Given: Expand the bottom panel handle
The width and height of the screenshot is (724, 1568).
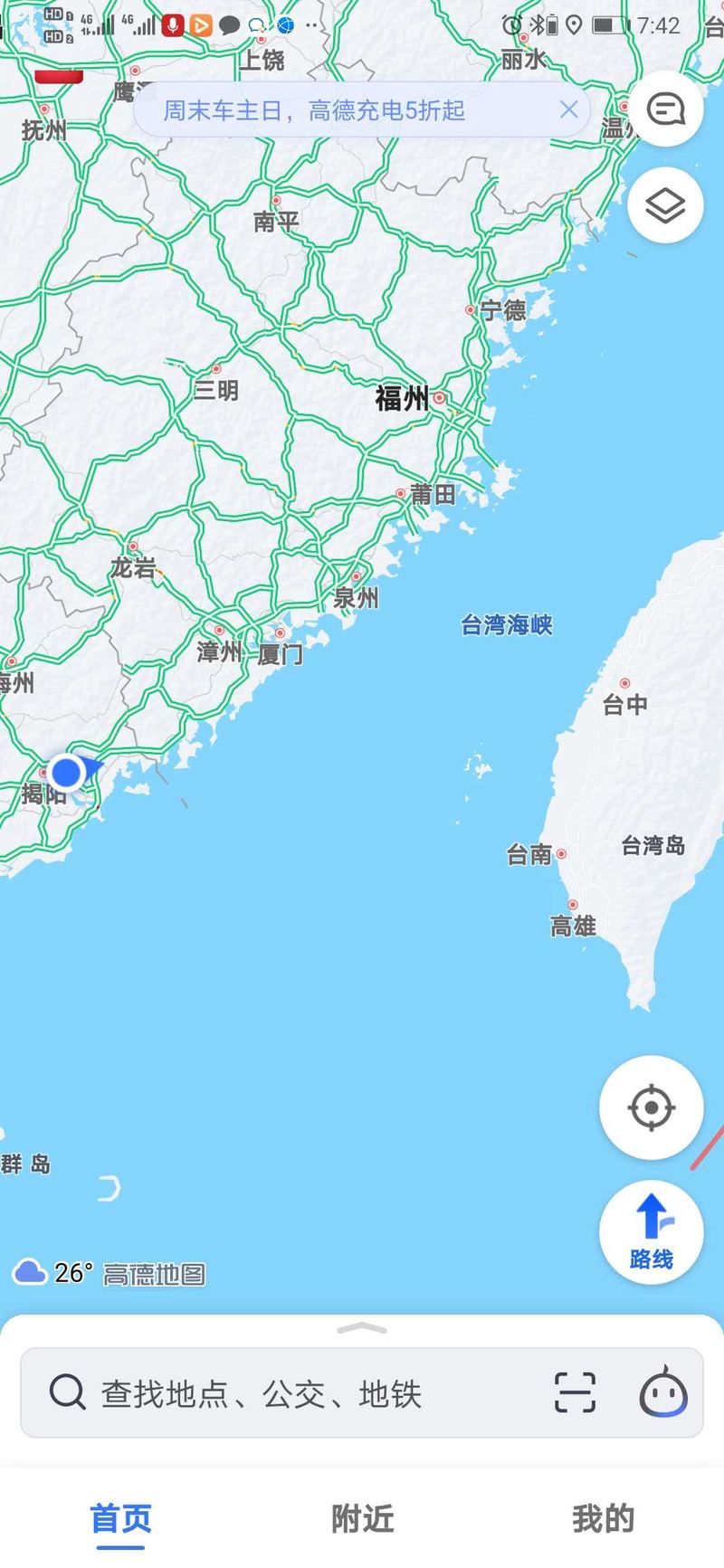Looking at the screenshot, I should point(362,1328).
